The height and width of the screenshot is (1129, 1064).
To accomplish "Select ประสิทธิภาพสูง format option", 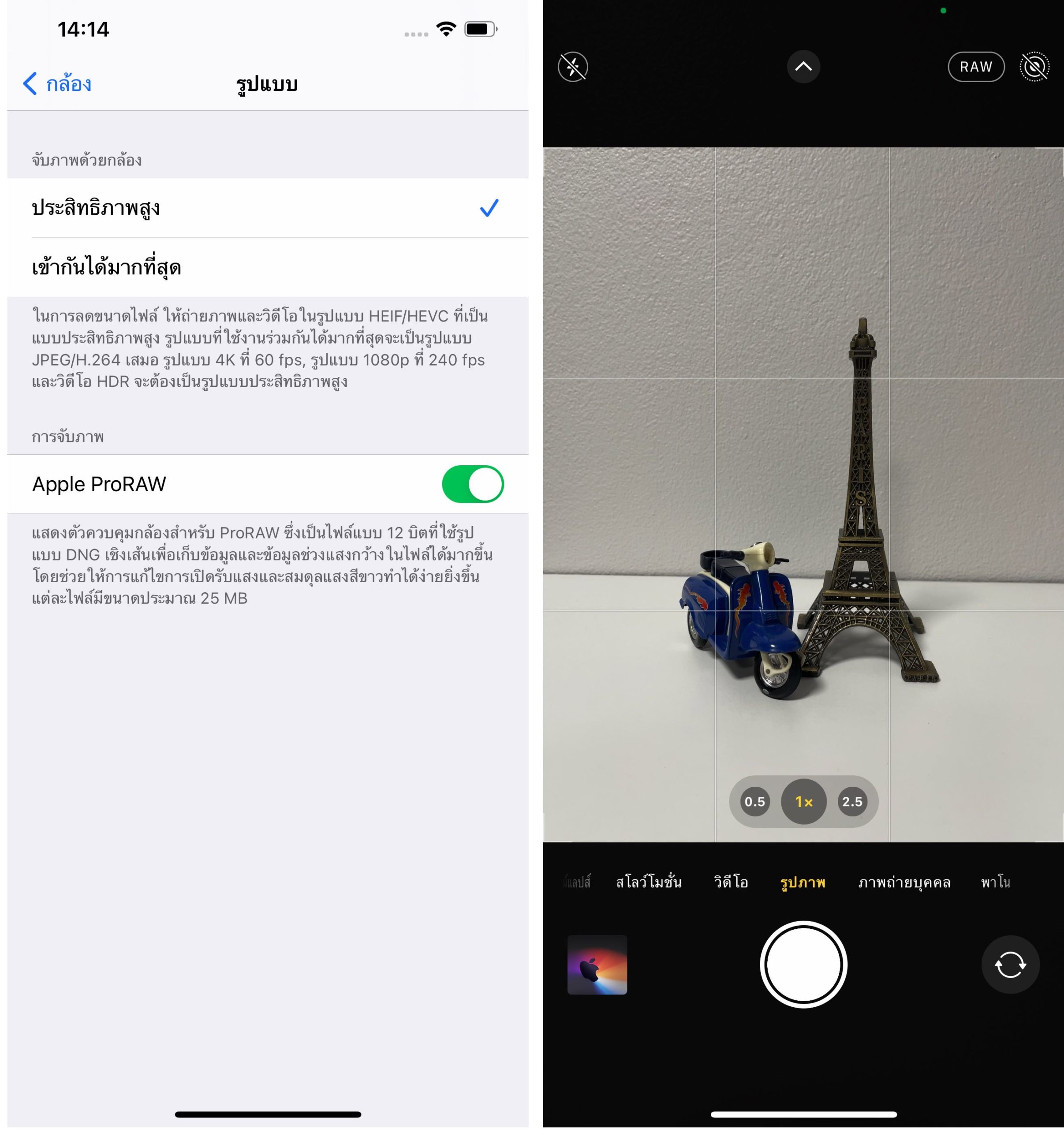I will click(x=267, y=208).
